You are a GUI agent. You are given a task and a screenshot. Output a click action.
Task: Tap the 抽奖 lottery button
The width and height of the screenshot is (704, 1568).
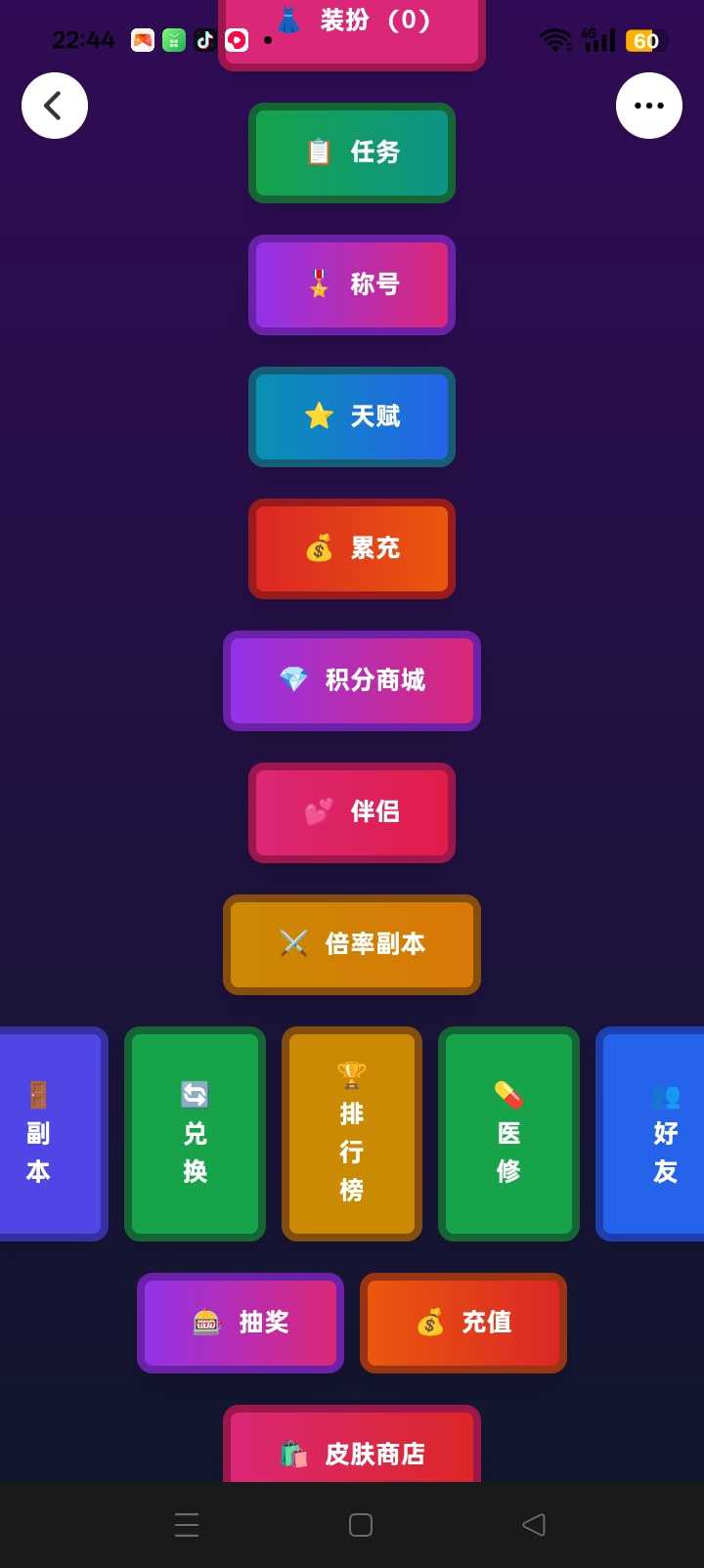coord(241,1323)
